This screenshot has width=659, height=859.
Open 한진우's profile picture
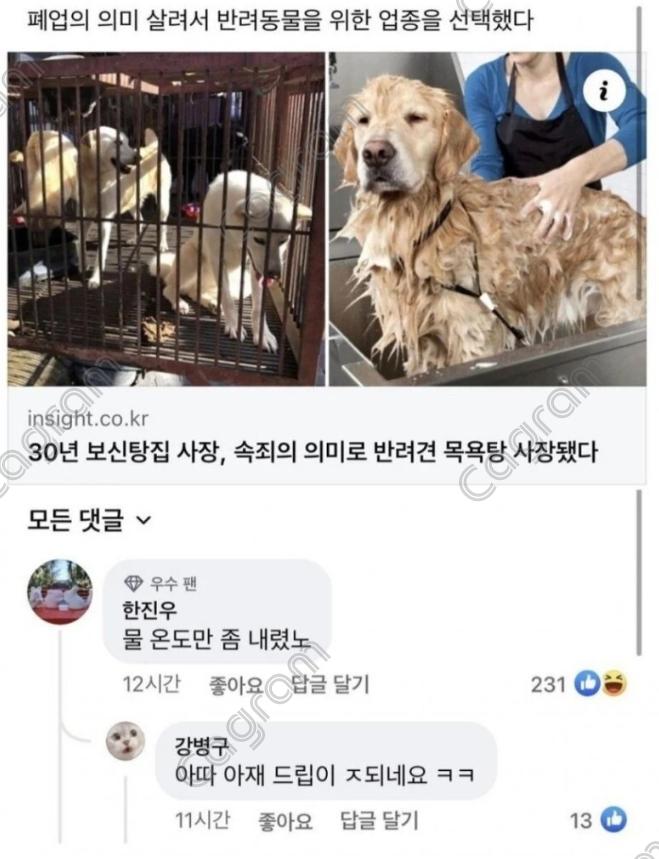59,592
